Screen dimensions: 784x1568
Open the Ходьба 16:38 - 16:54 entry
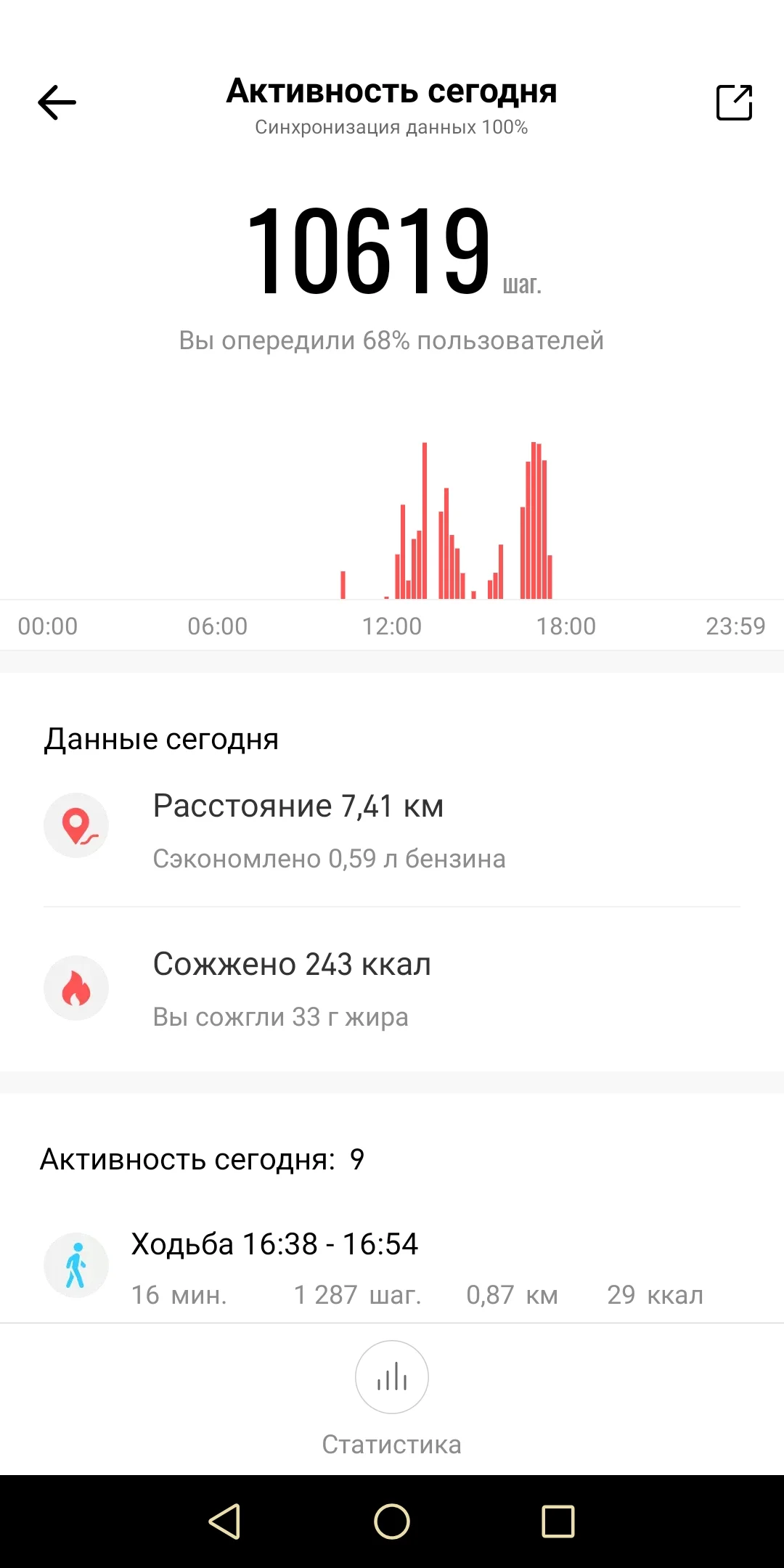click(x=392, y=1267)
